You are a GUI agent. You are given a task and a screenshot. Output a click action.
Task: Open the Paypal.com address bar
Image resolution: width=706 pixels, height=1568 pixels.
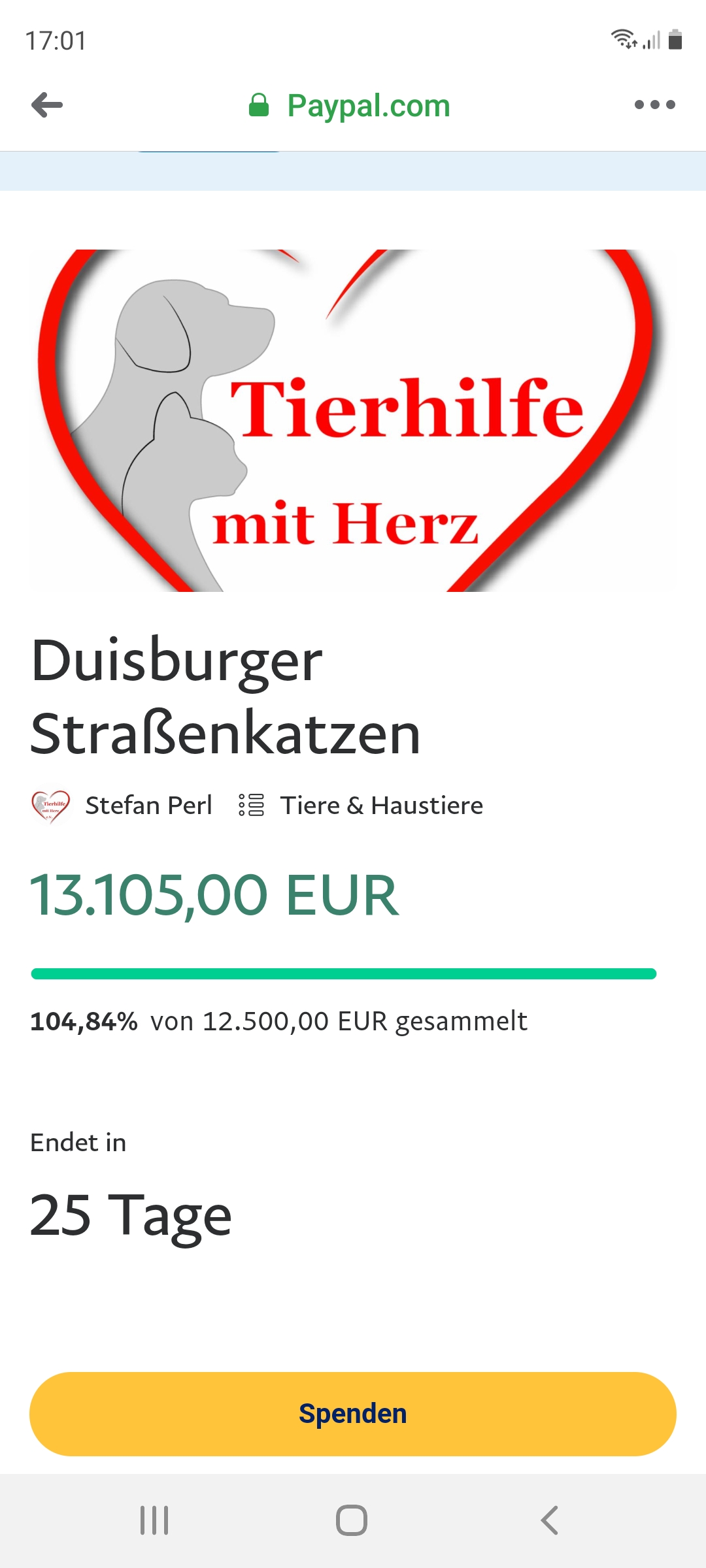tap(350, 105)
